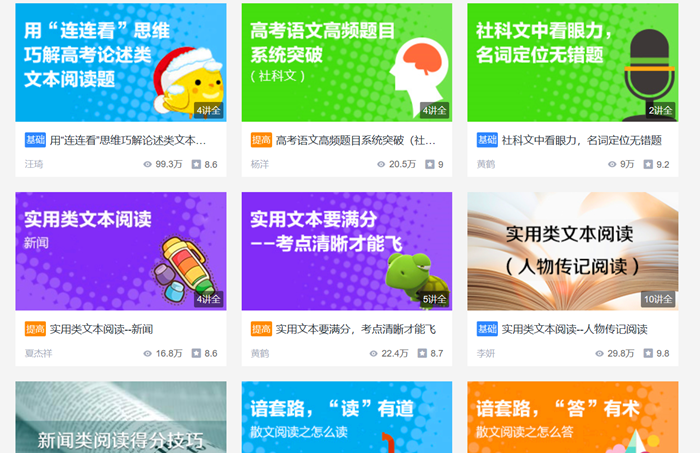The width and height of the screenshot is (700, 453).
Task: Open 高考语文高频题目系统突破 course card
Action: 346,62
